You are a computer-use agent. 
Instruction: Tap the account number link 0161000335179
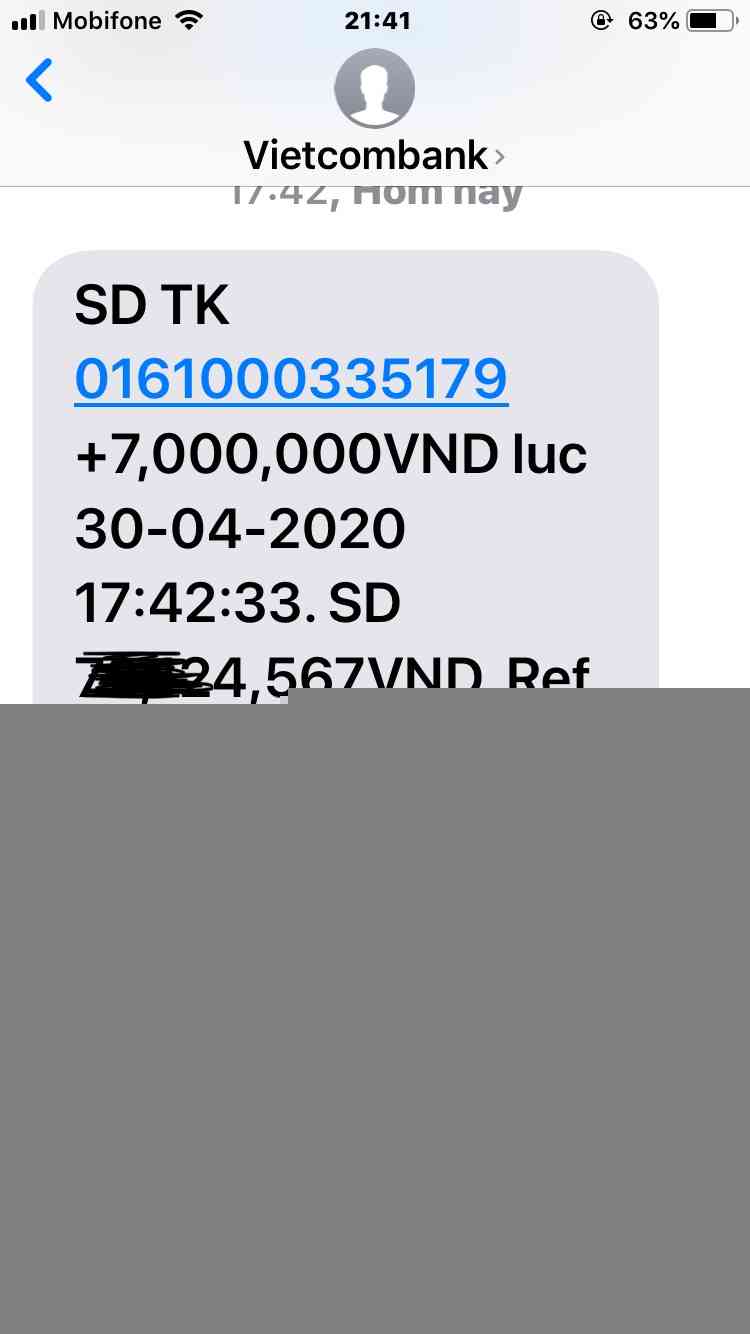291,379
